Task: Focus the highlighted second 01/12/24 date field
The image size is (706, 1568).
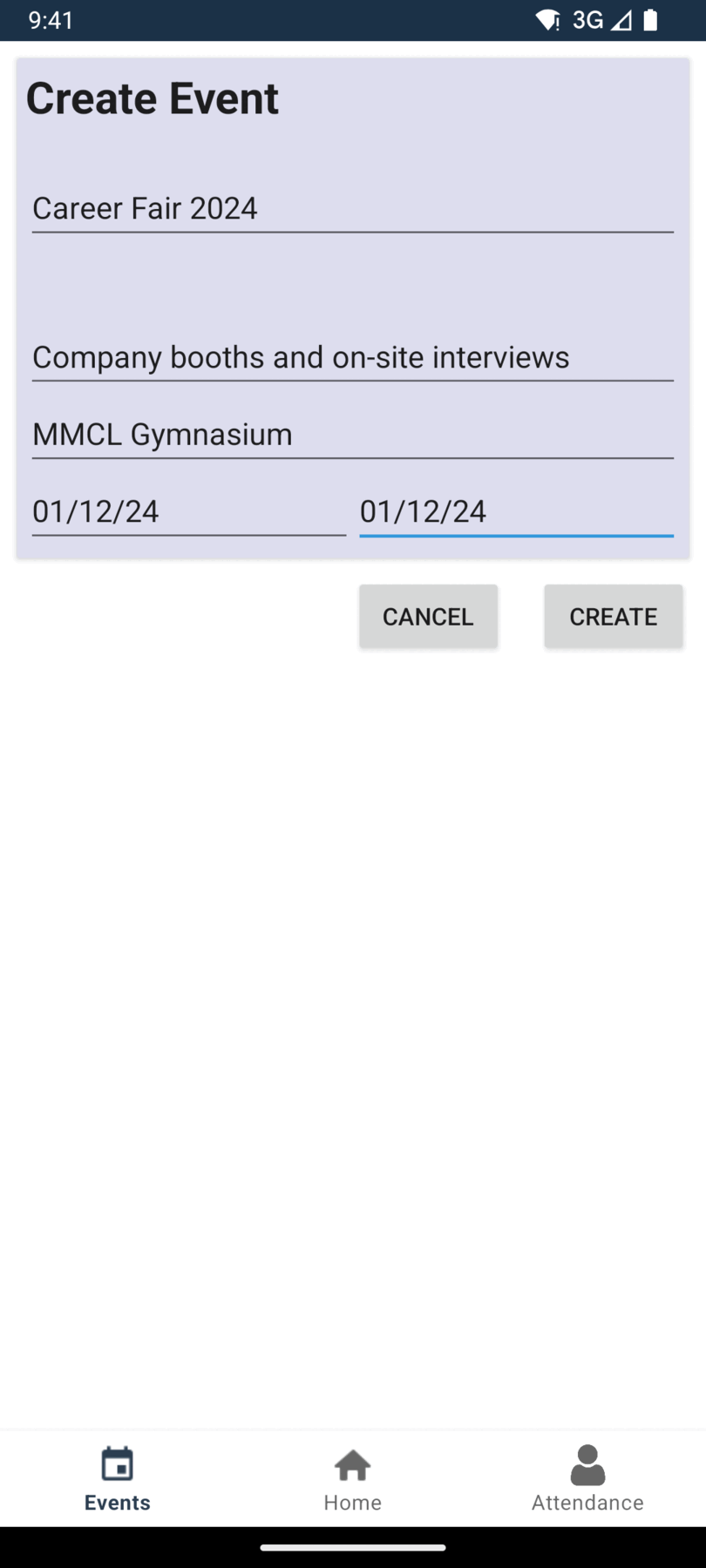Action: point(516,512)
